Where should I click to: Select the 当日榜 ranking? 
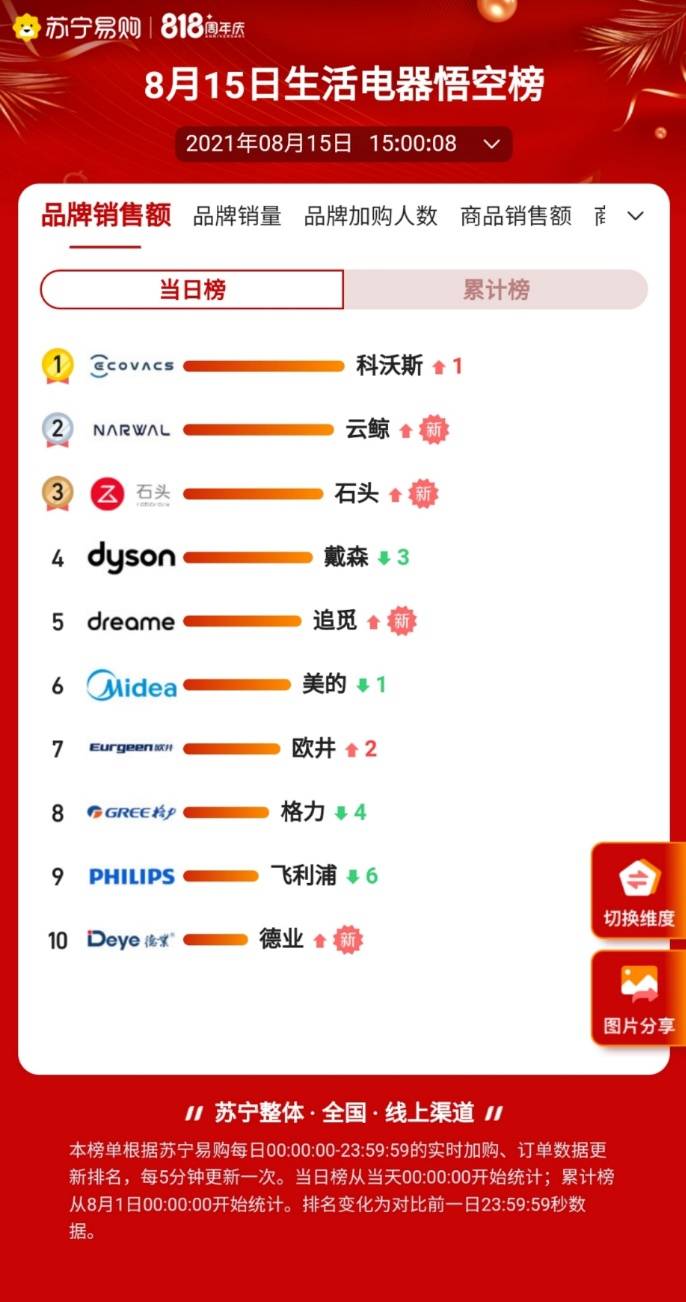pos(192,290)
